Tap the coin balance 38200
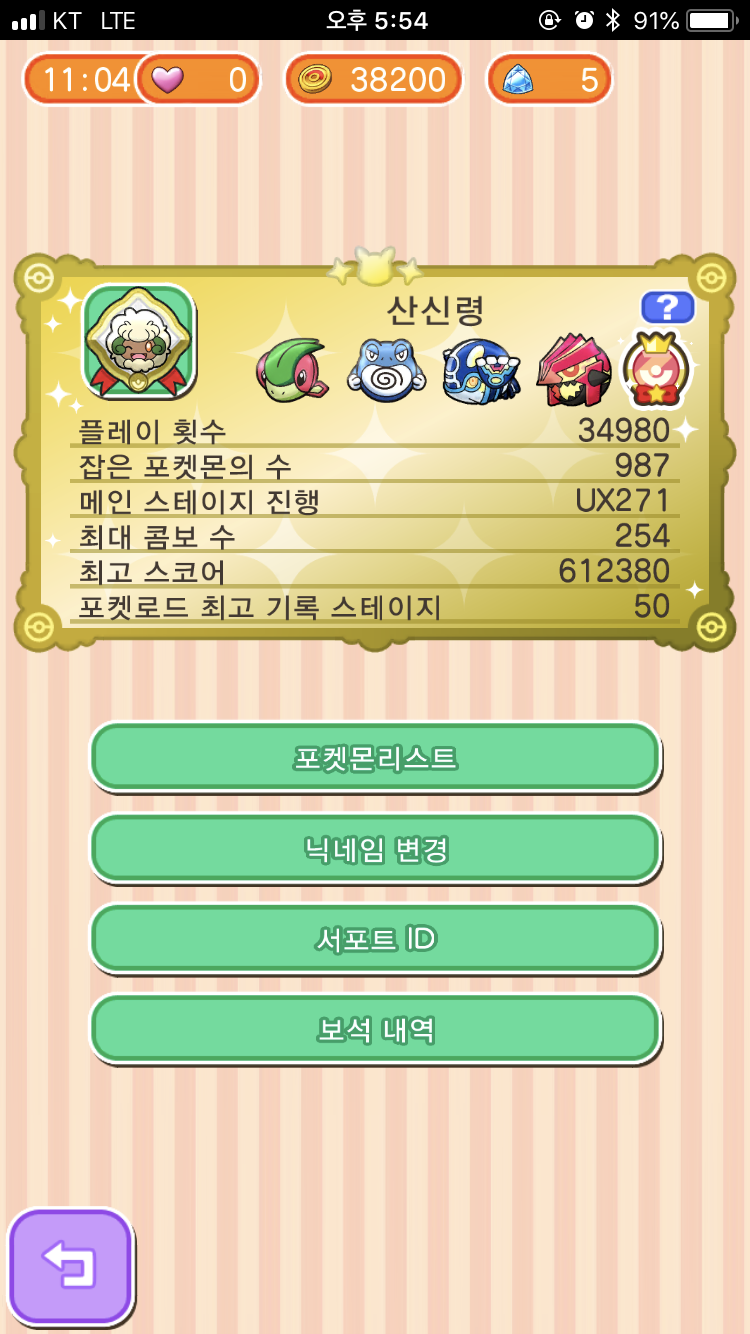750x1334 pixels. [x=374, y=79]
